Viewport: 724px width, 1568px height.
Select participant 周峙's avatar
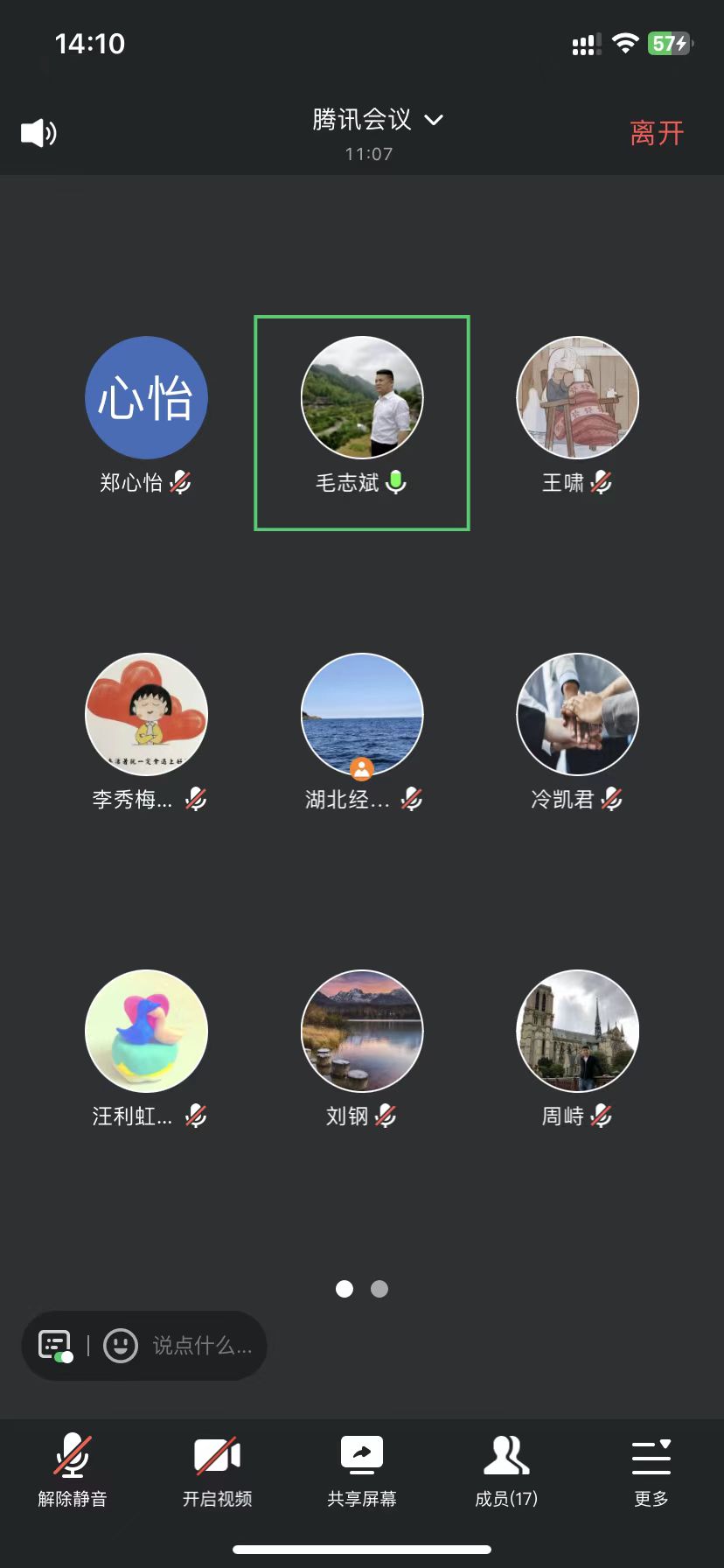tap(578, 1031)
